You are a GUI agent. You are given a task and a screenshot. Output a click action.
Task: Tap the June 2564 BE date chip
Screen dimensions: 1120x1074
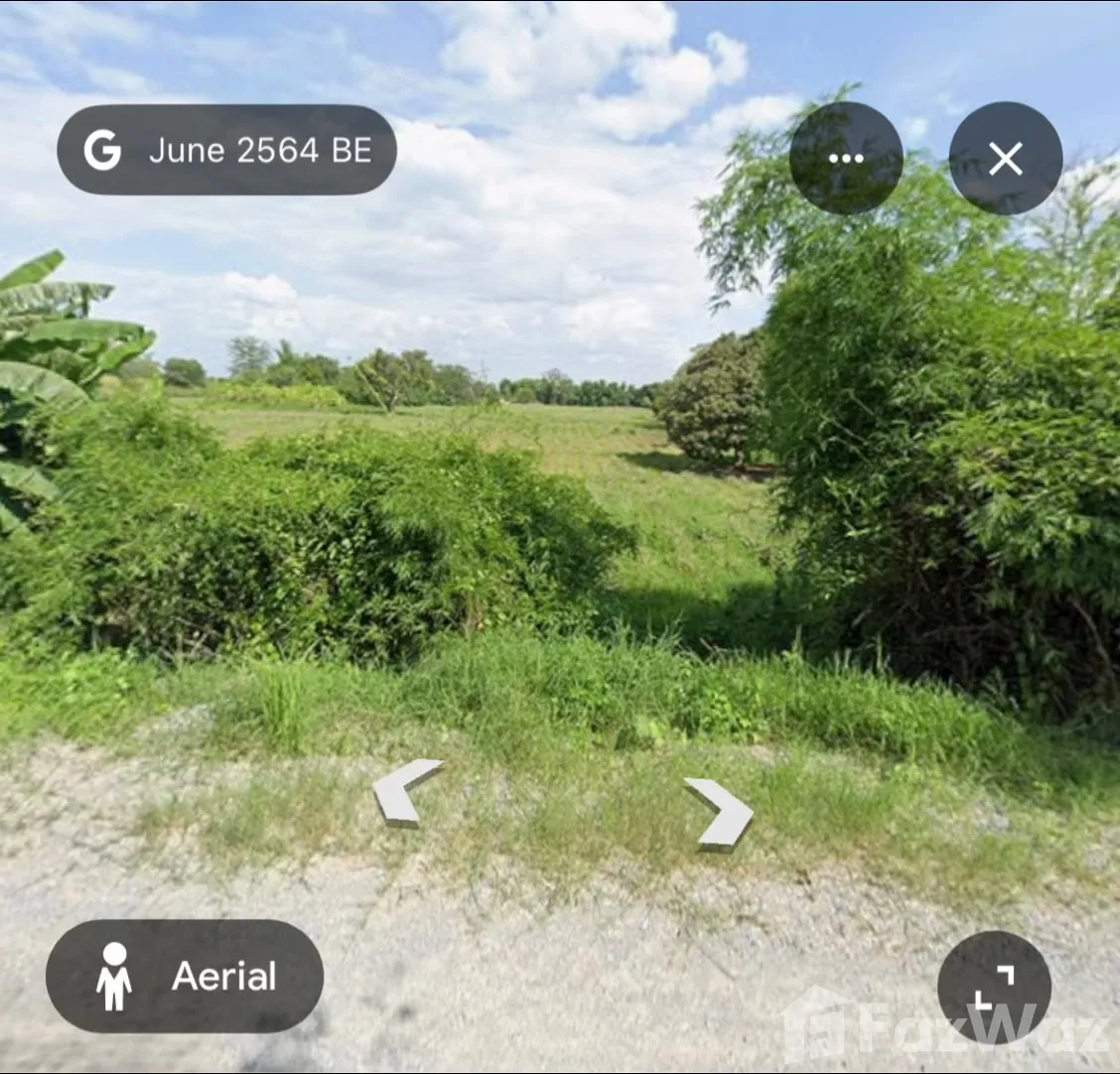227,150
